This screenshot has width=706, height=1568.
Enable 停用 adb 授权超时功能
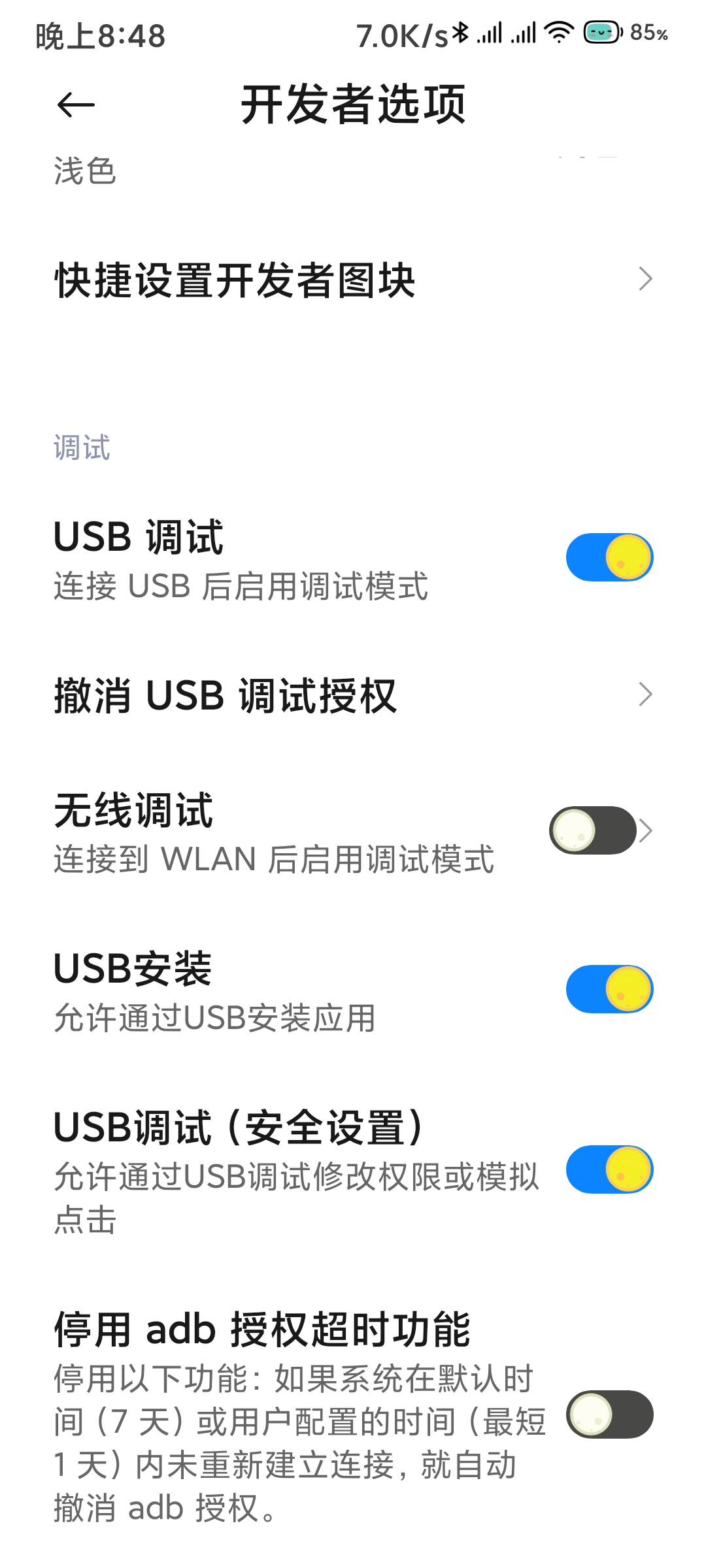point(609,1414)
